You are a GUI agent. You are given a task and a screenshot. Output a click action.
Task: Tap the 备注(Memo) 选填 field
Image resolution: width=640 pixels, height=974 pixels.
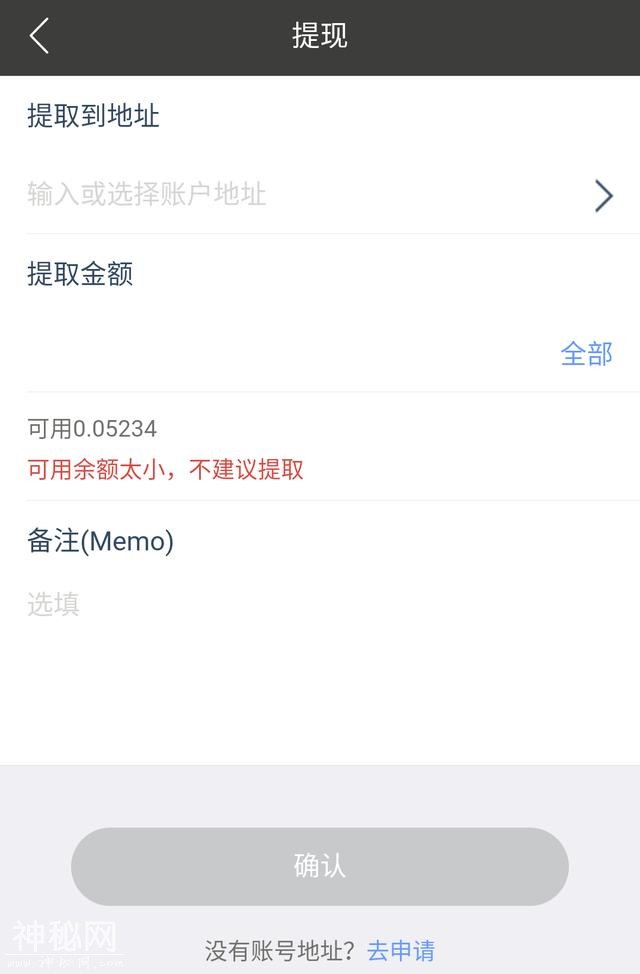(300, 604)
